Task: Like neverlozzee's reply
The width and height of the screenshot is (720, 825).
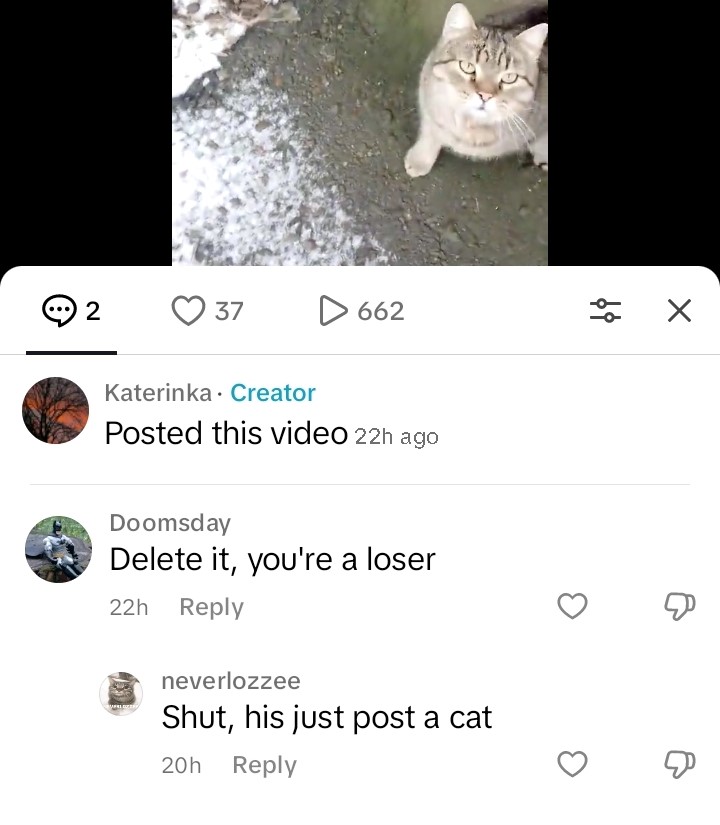Action: 572,765
